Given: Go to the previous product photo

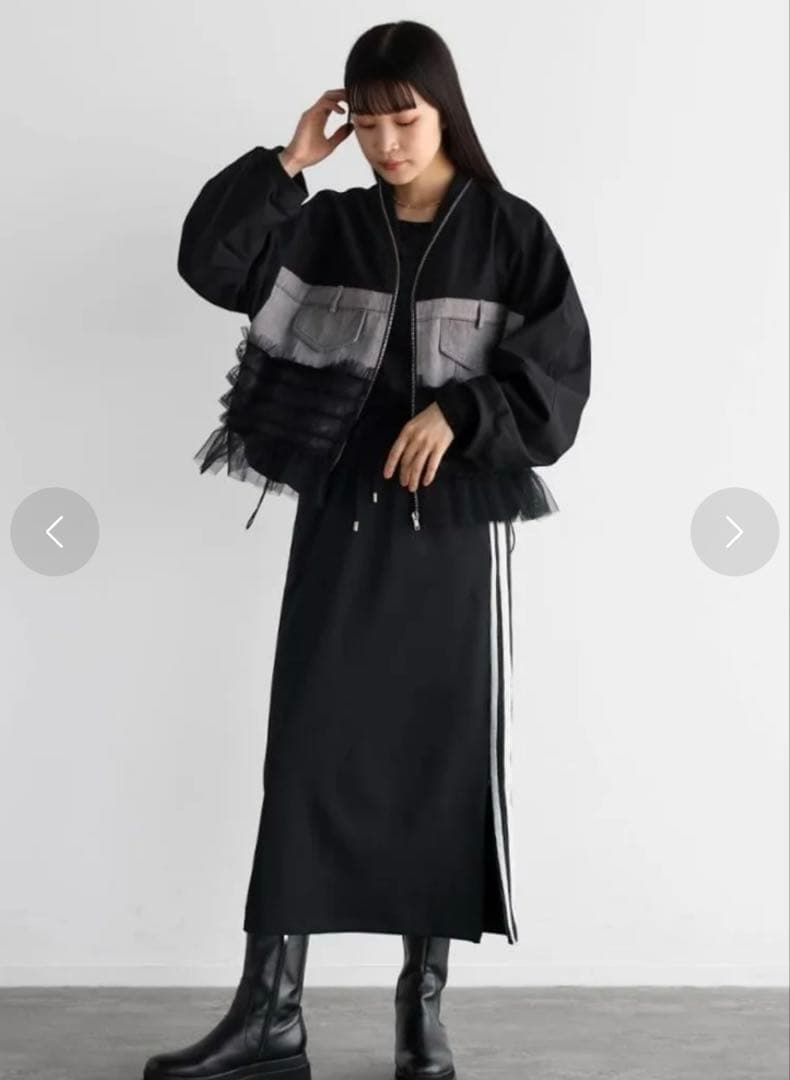Looking at the screenshot, I should pyautogui.click(x=55, y=532).
